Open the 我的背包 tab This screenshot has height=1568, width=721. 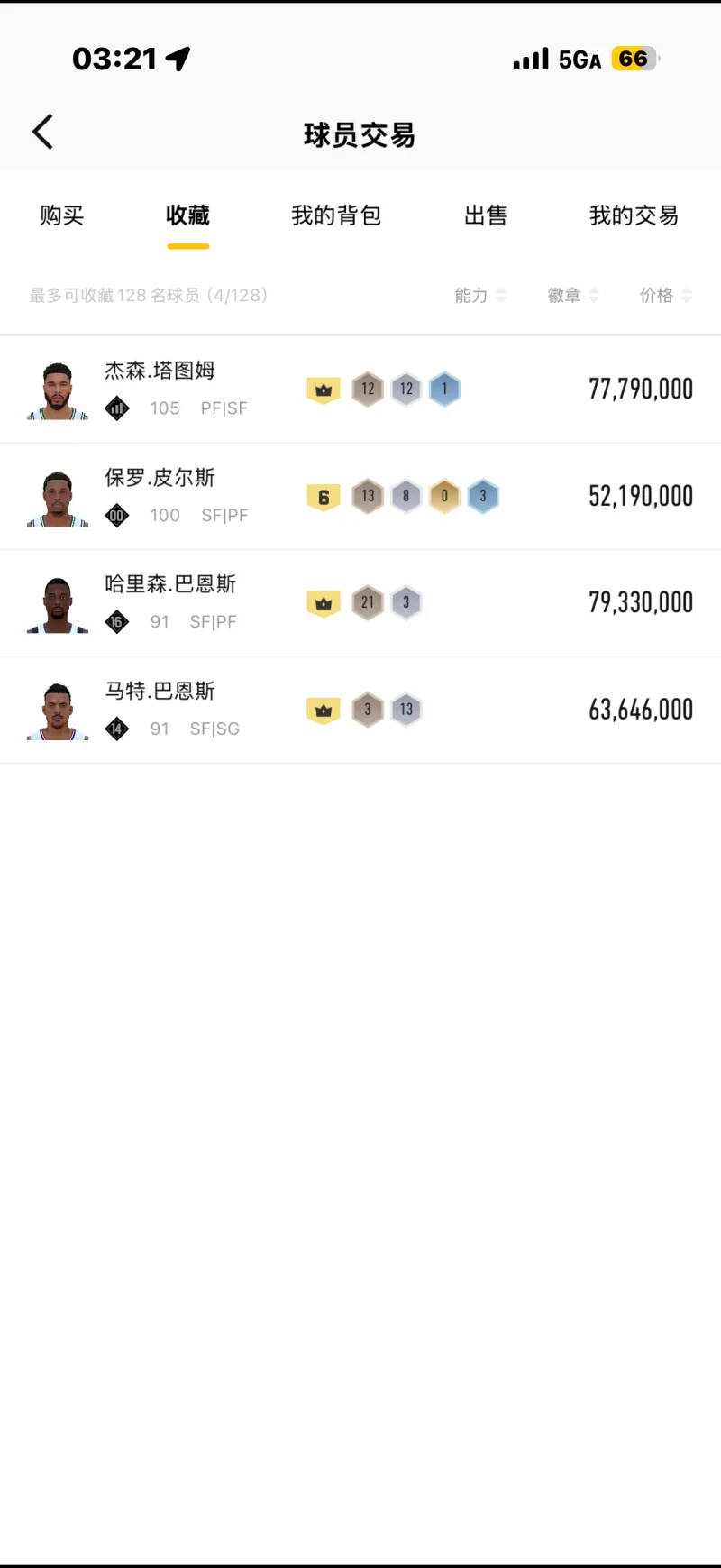click(336, 215)
